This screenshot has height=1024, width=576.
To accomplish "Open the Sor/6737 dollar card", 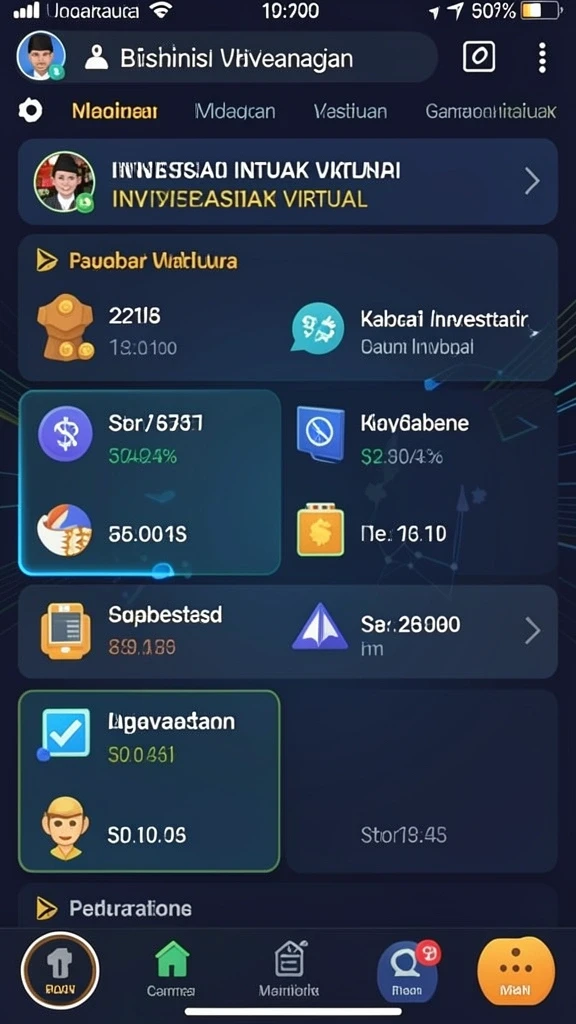I will [150, 482].
